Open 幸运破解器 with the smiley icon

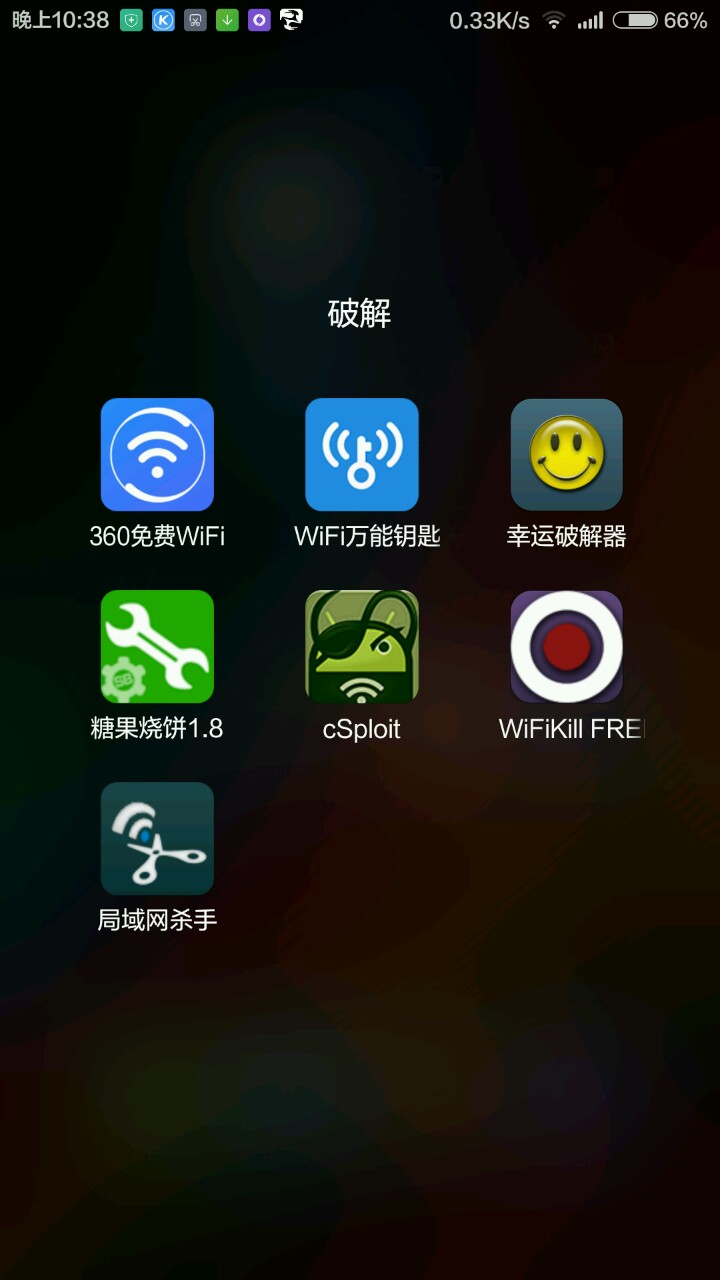566,455
